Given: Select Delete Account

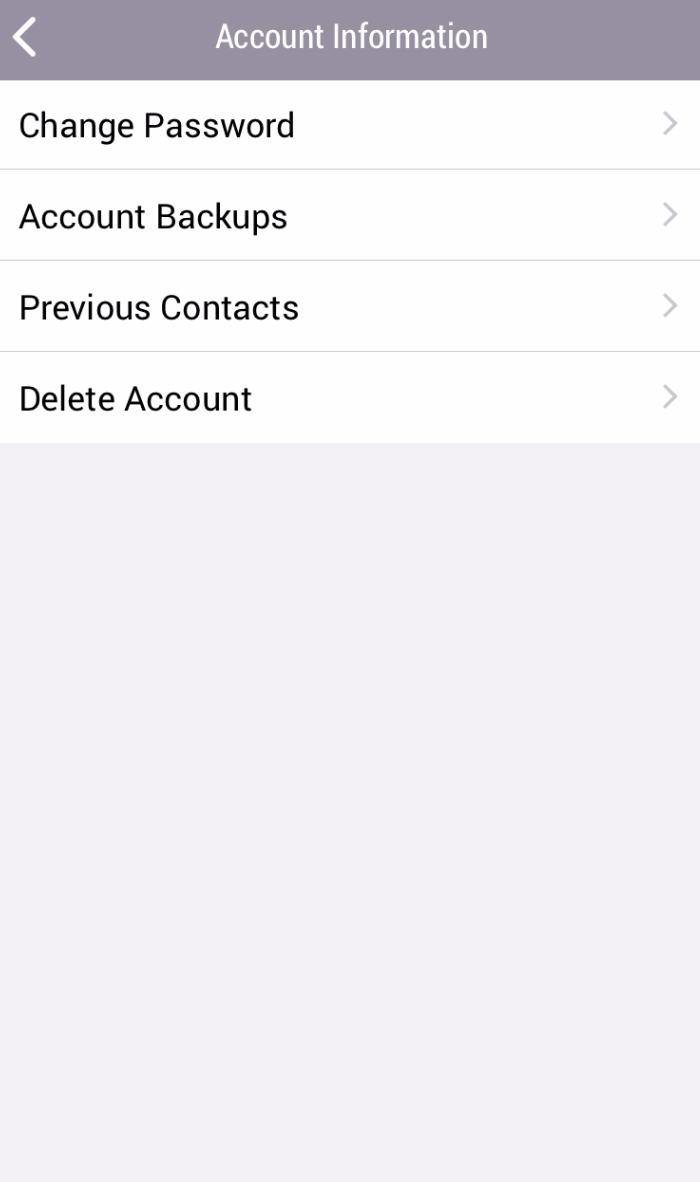Looking at the screenshot, I should point(350,397).
